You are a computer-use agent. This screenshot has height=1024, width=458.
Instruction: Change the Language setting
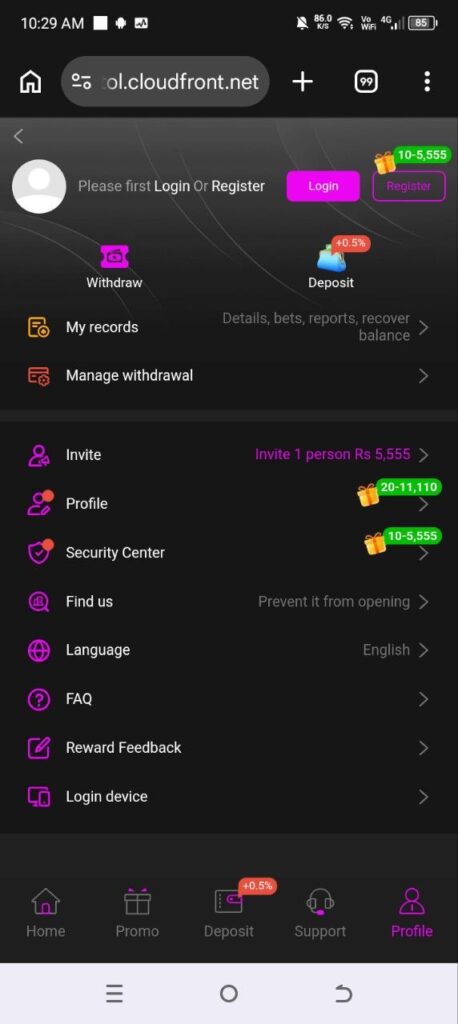point(229,650)
